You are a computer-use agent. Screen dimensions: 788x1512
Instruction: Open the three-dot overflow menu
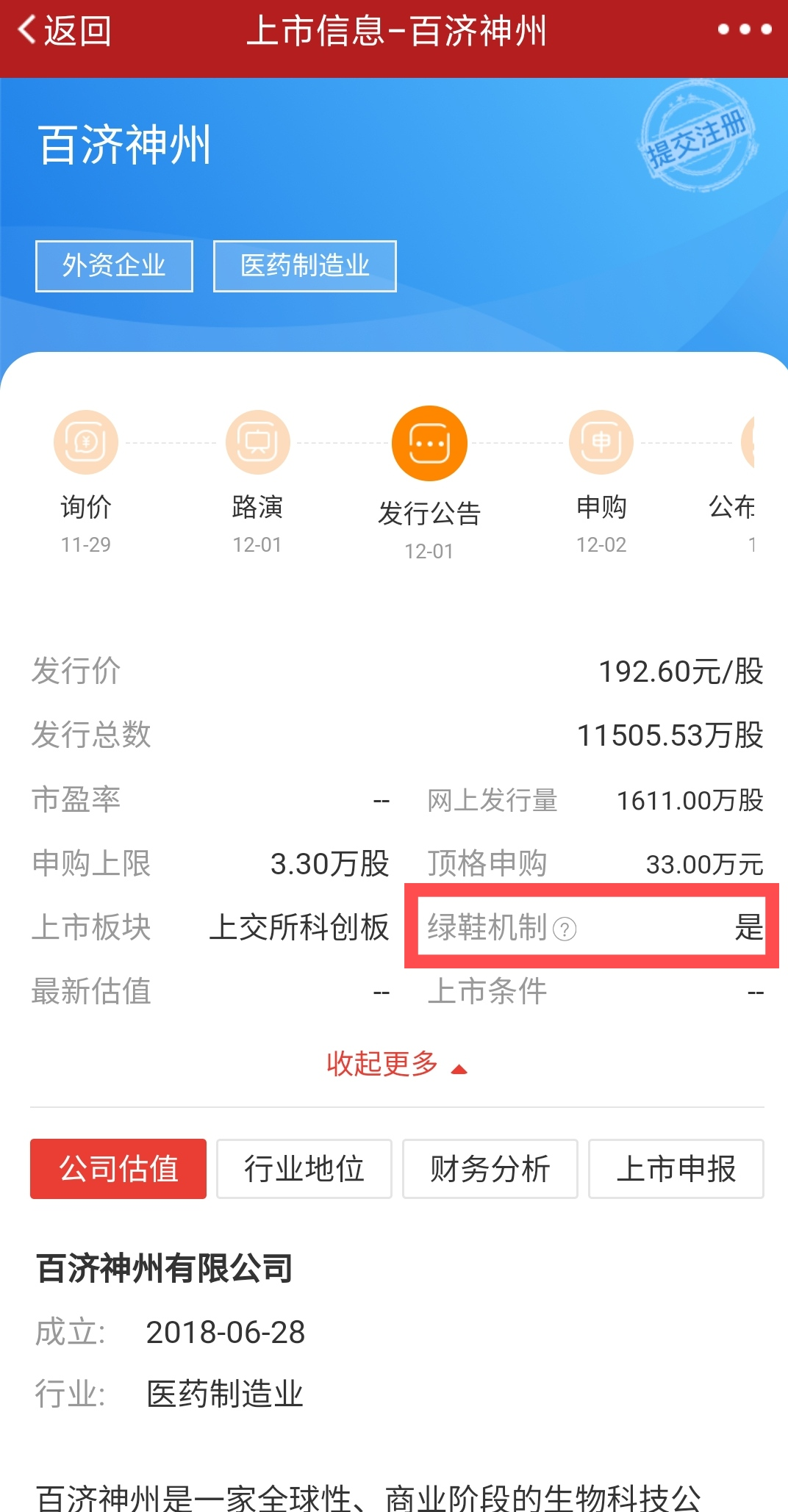point(744,30)
